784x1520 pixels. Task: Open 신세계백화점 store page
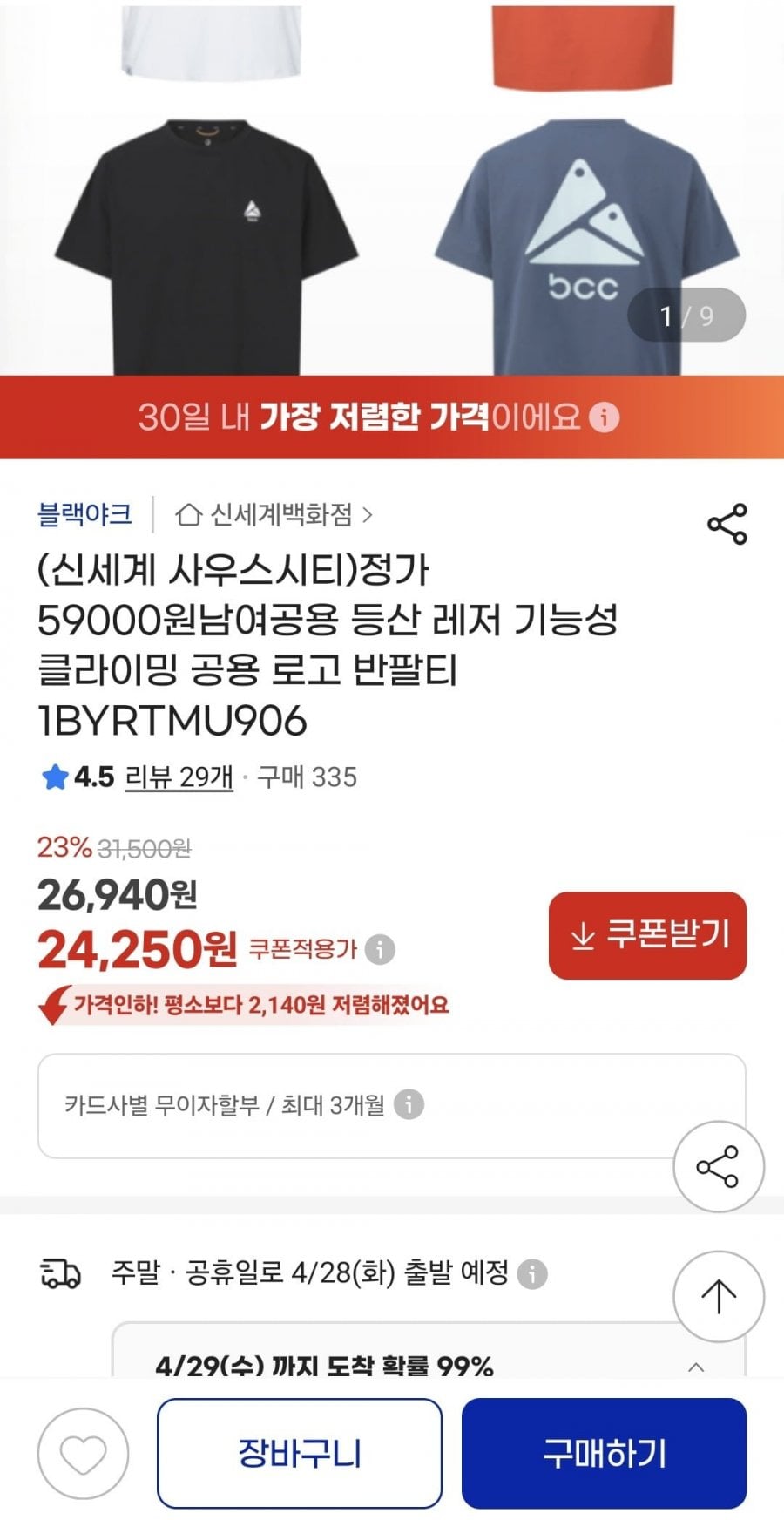click(x=274, y=515)
